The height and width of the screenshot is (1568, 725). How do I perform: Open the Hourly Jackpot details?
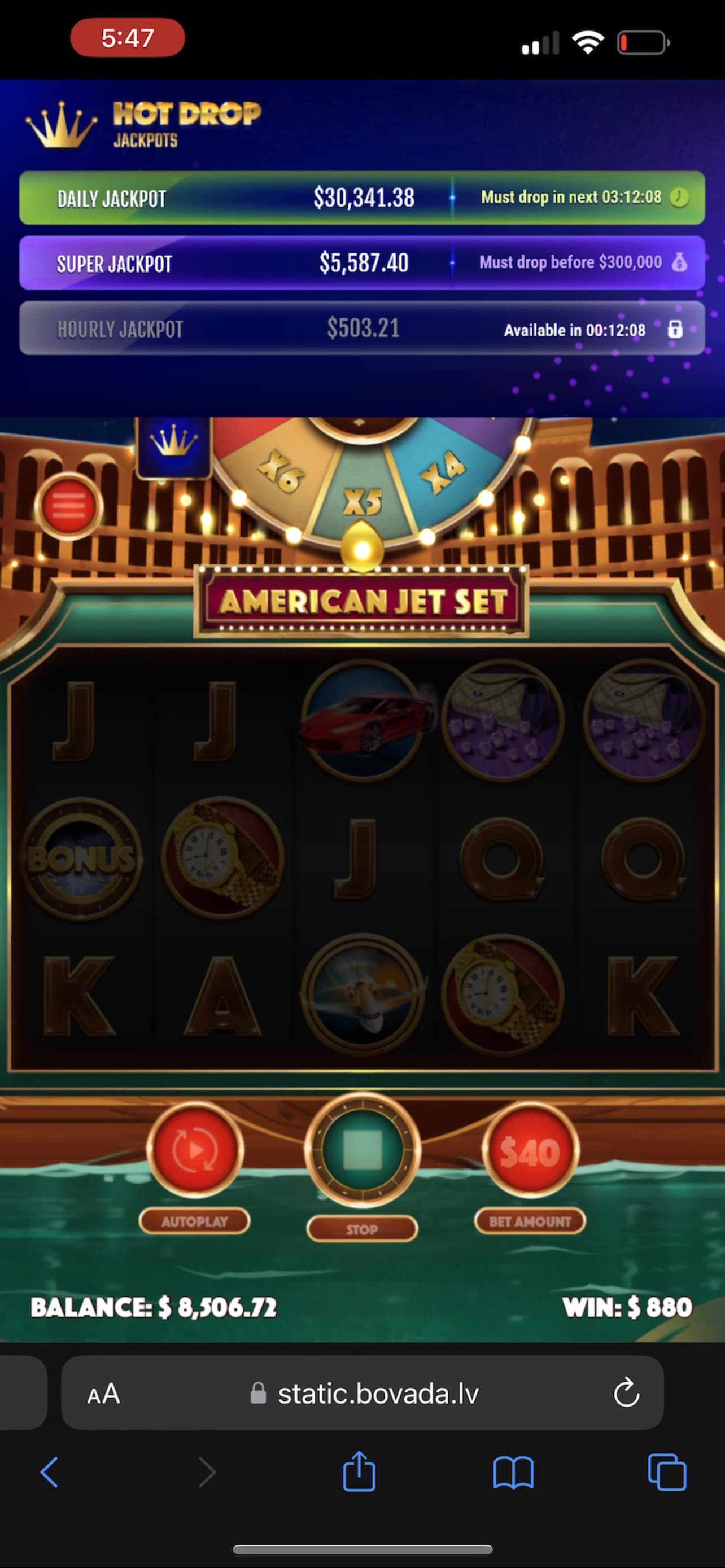[x=361, y=329]
